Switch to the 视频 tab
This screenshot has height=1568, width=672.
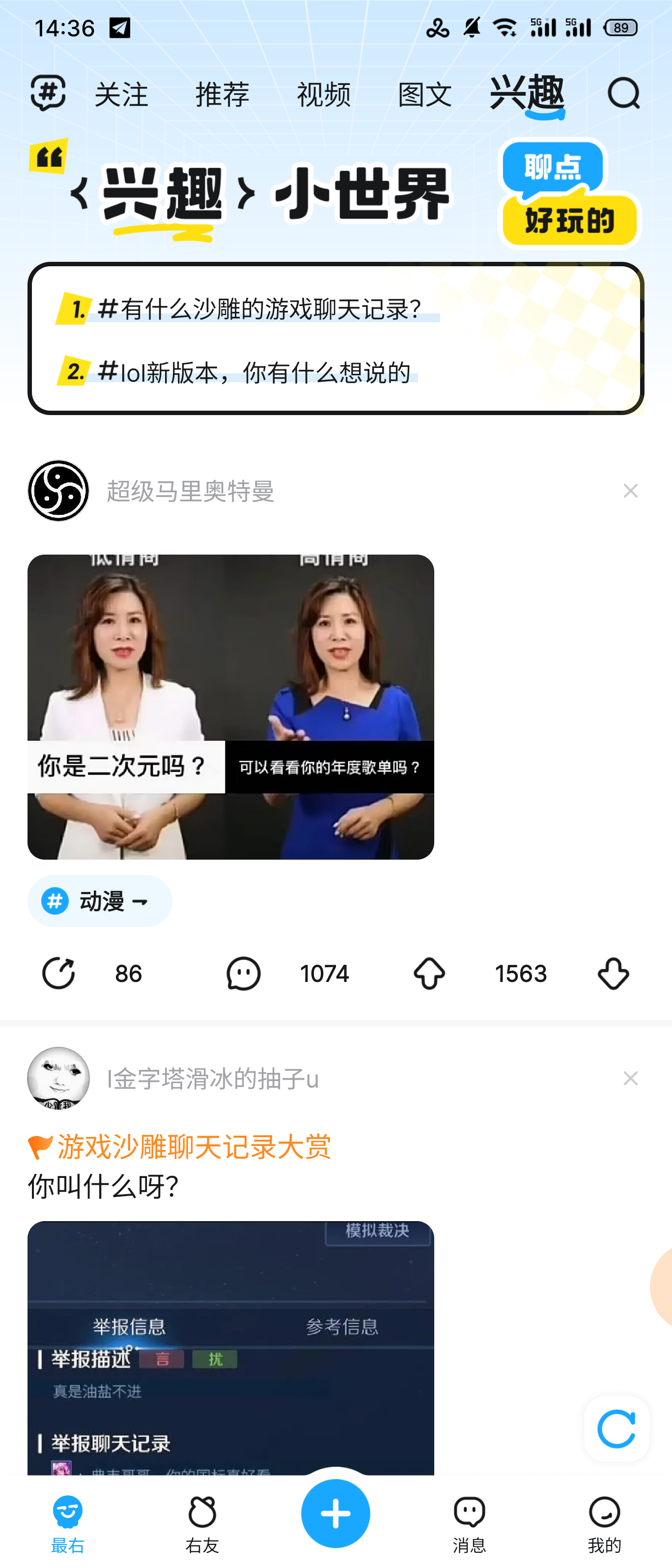tap(323, 95)
